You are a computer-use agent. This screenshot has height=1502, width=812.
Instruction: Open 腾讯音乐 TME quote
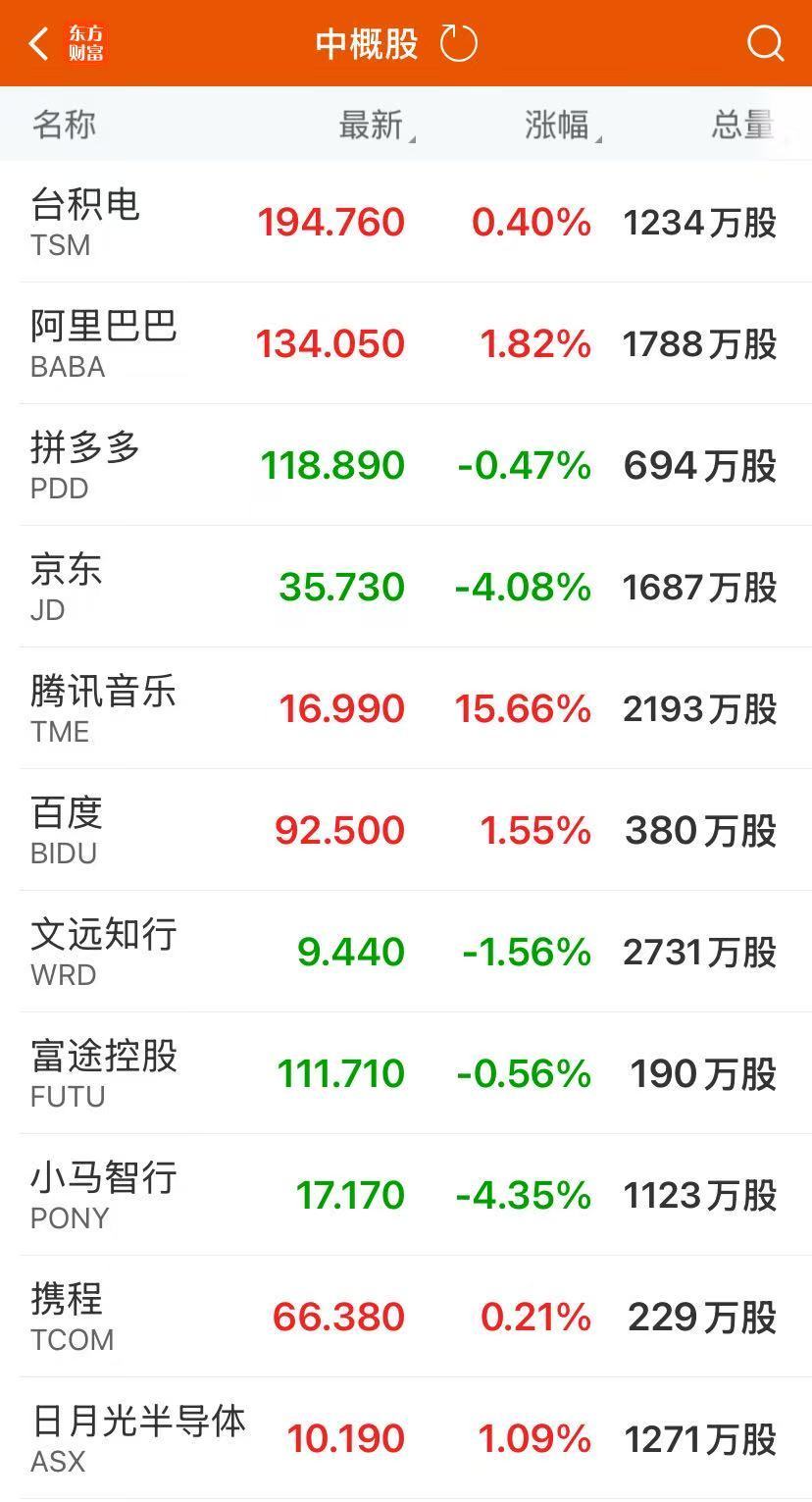click(x=406, y=708)
